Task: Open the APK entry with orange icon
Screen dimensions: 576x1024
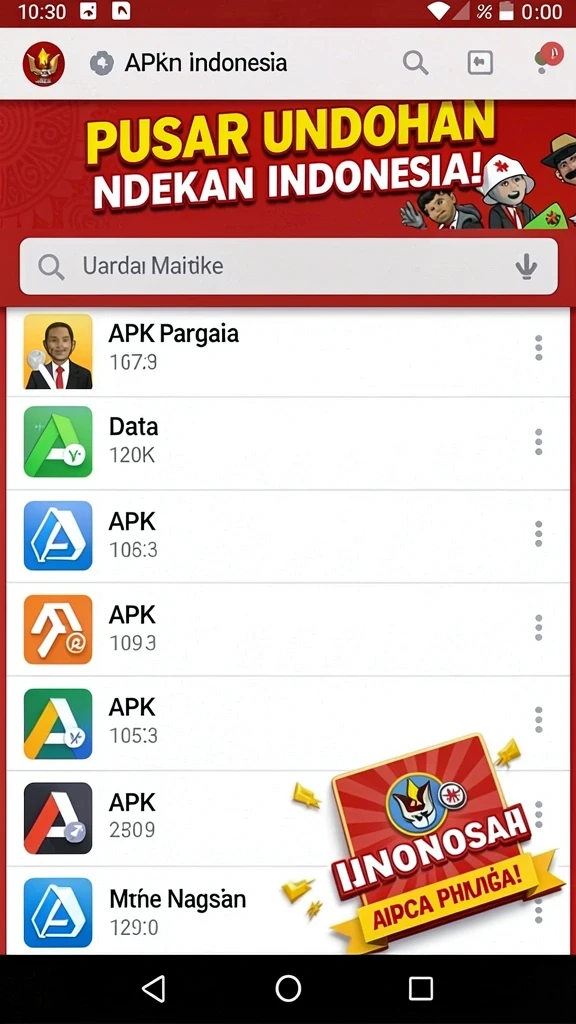Action: coord(288,629)
